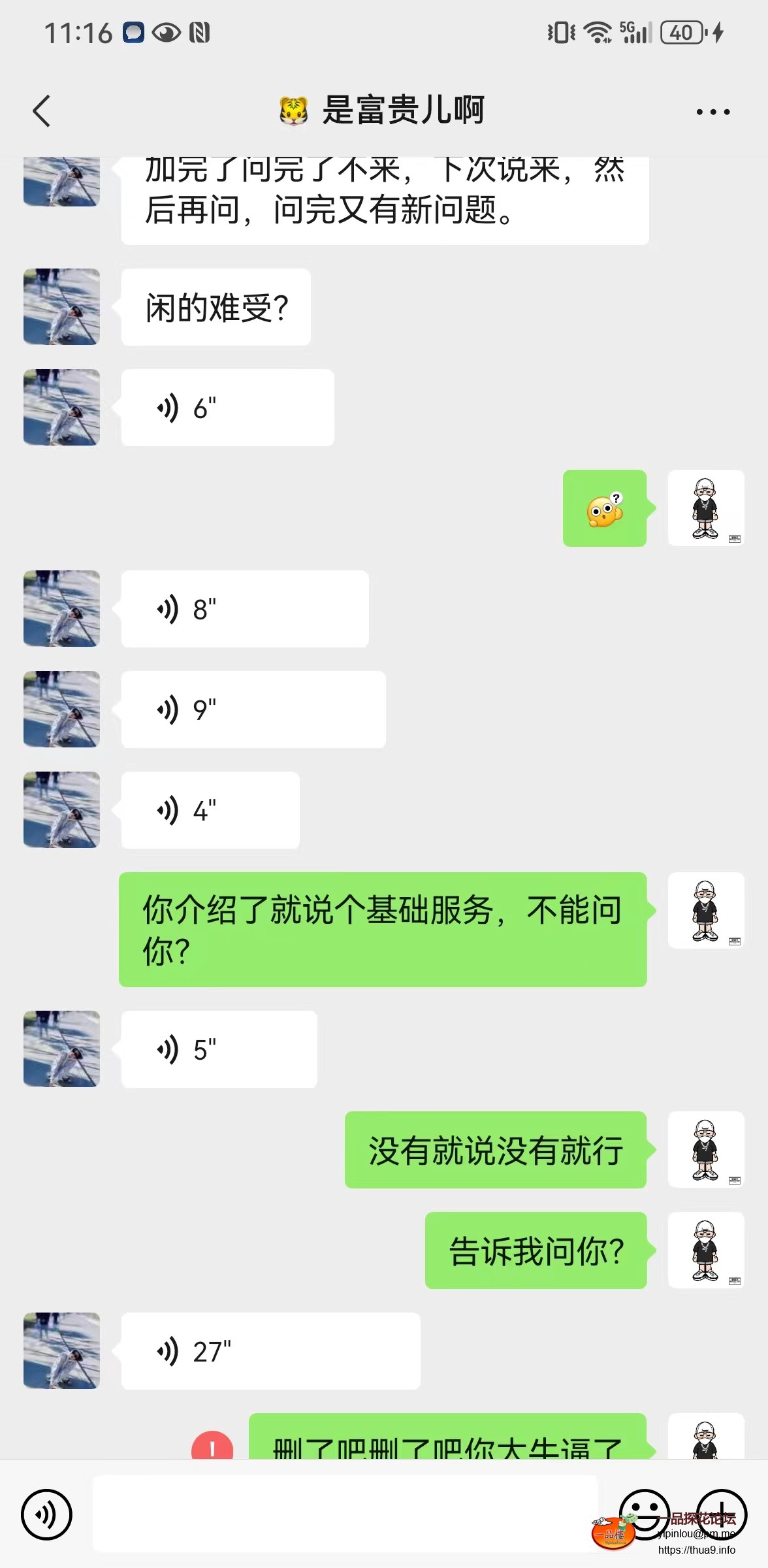The width and height of the screenshot is (768, 1568).
Task: Tap the green bubble 告诉我问你?
Action: point(536,1249)
